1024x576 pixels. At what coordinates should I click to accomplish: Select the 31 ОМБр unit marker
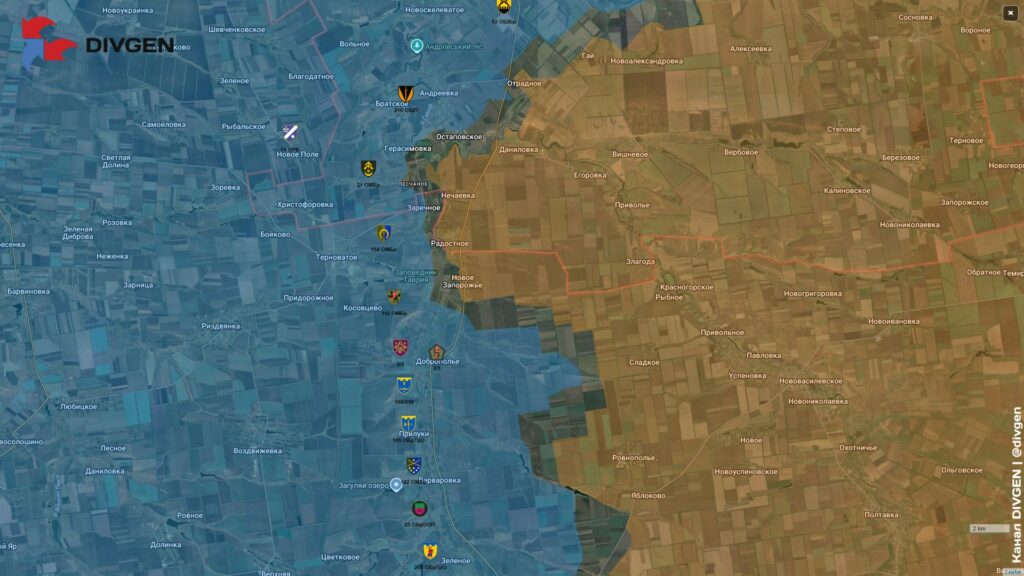click(369, 169)
